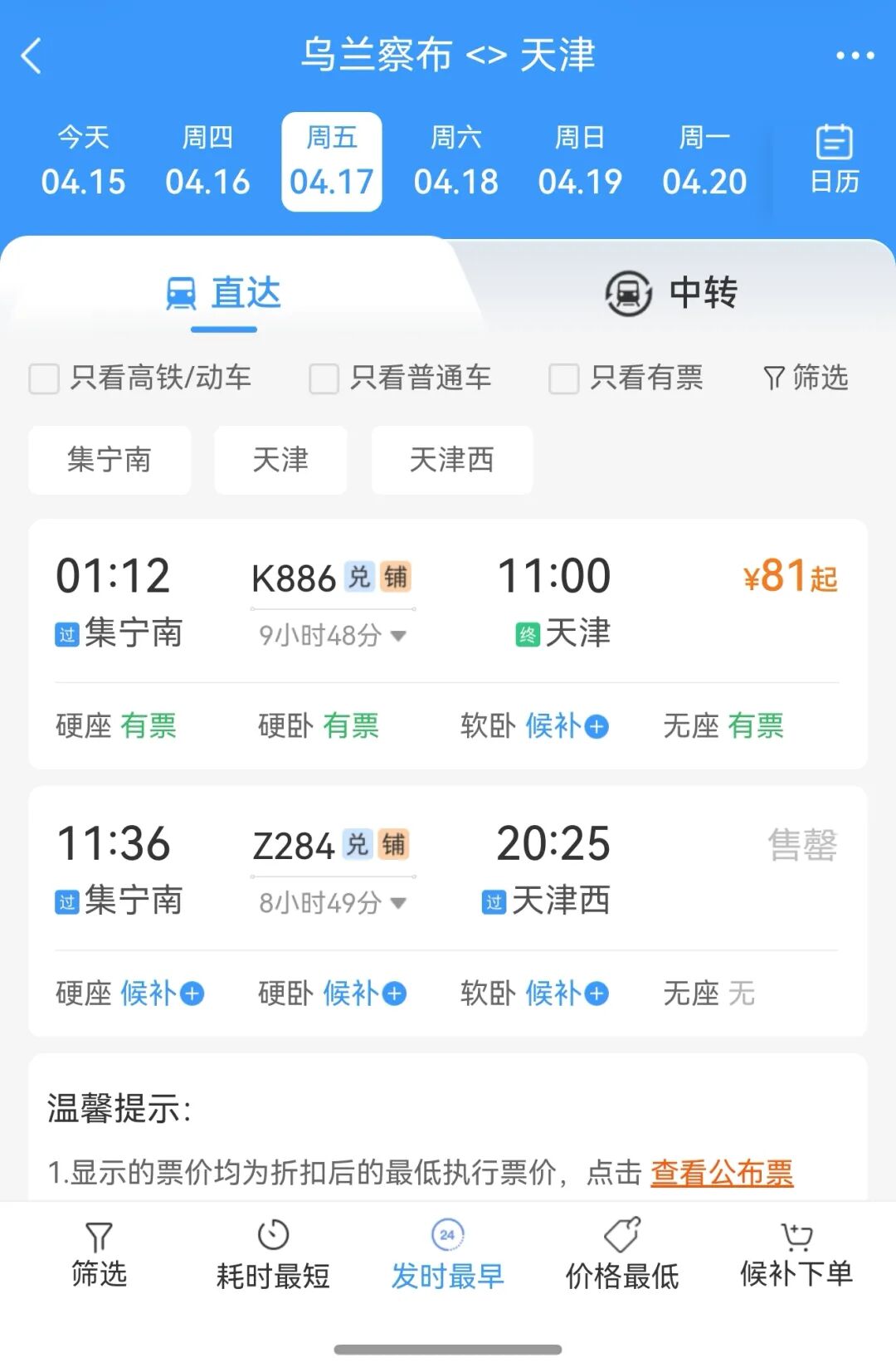Open the three-dot overflow menu
Image resolution: width=896 pixels, height=1367 pixels.
[855, 56]
